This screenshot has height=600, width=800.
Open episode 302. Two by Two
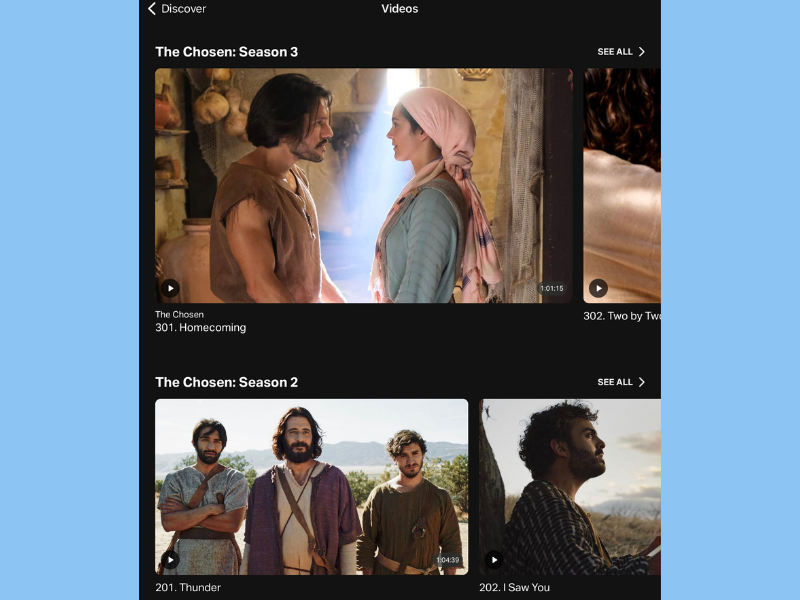point(622,186)
